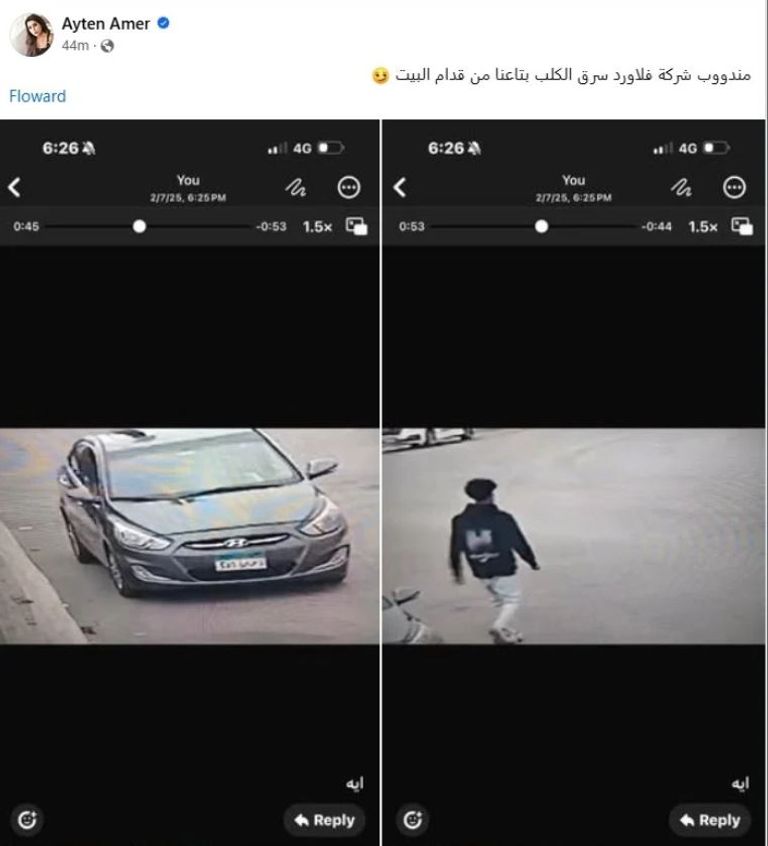This screenshot has height=846, width=768.
Task: Open the Floward tagged page link
Action: [x=38, y=96]
